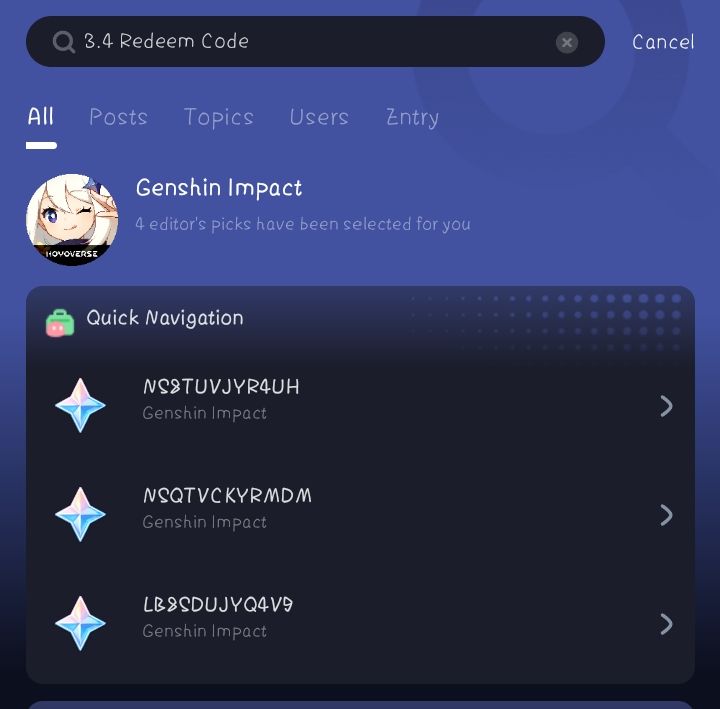The height and width of the screenshot is (709, 720).
Task: Select the All tab
Action: [41, 117]
